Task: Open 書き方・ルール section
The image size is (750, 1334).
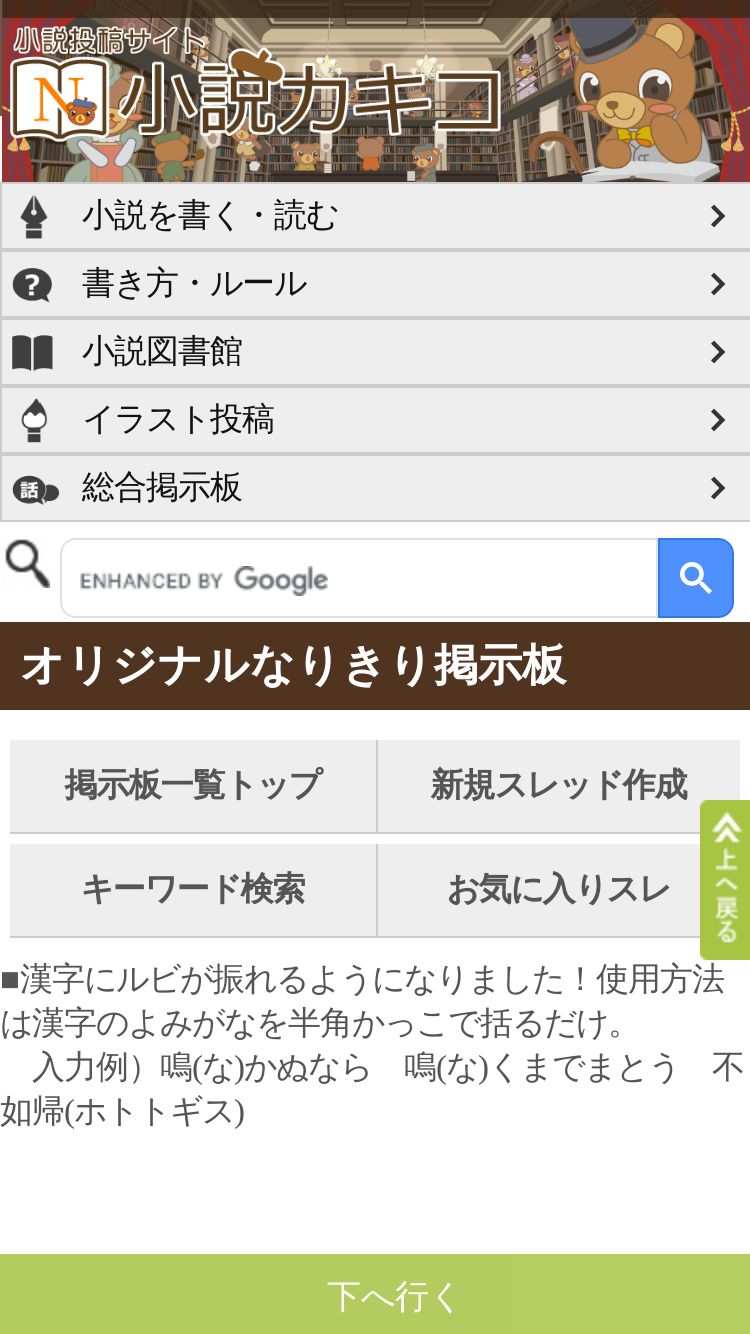Action: coord(375,284)
